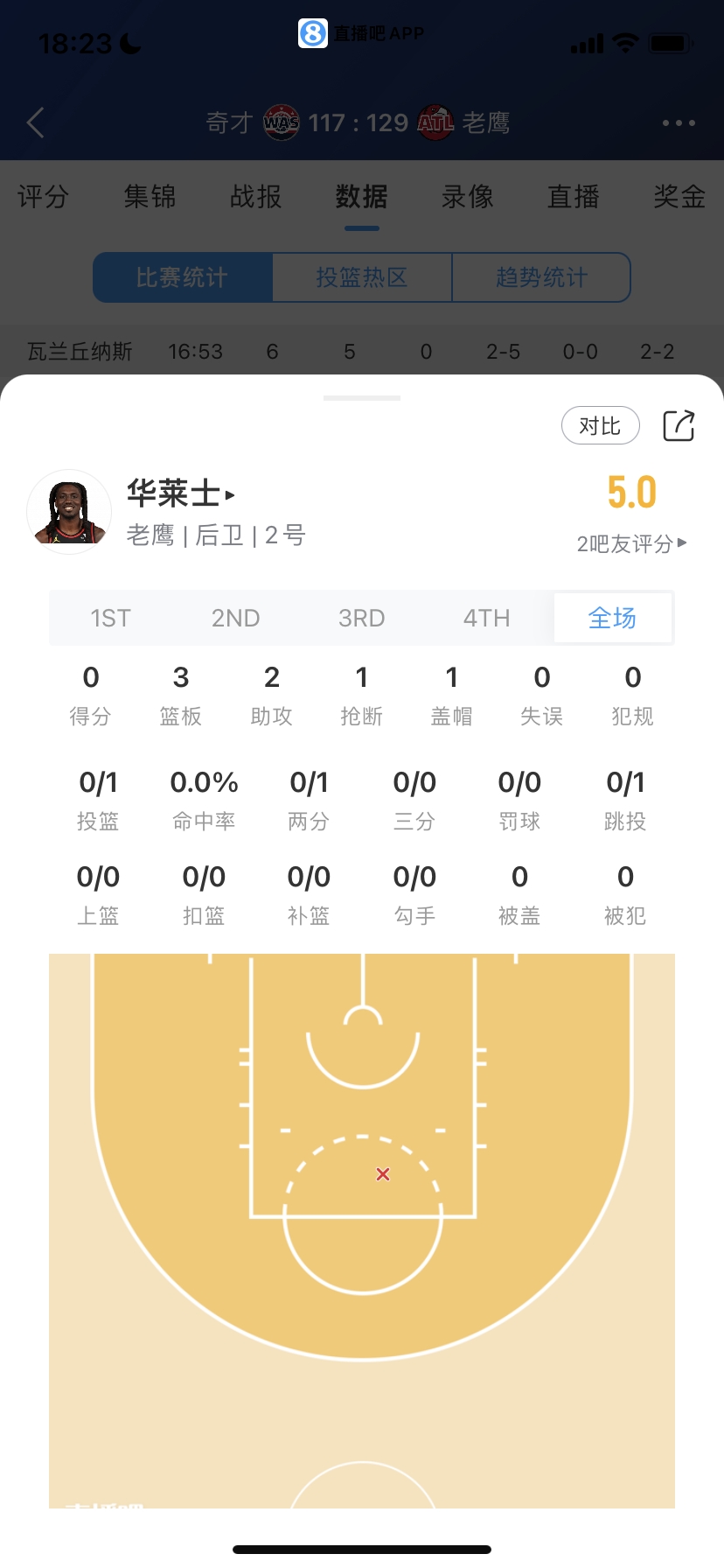
Task: Go back with the top-left arrow
Action: [x=36, y=122]
